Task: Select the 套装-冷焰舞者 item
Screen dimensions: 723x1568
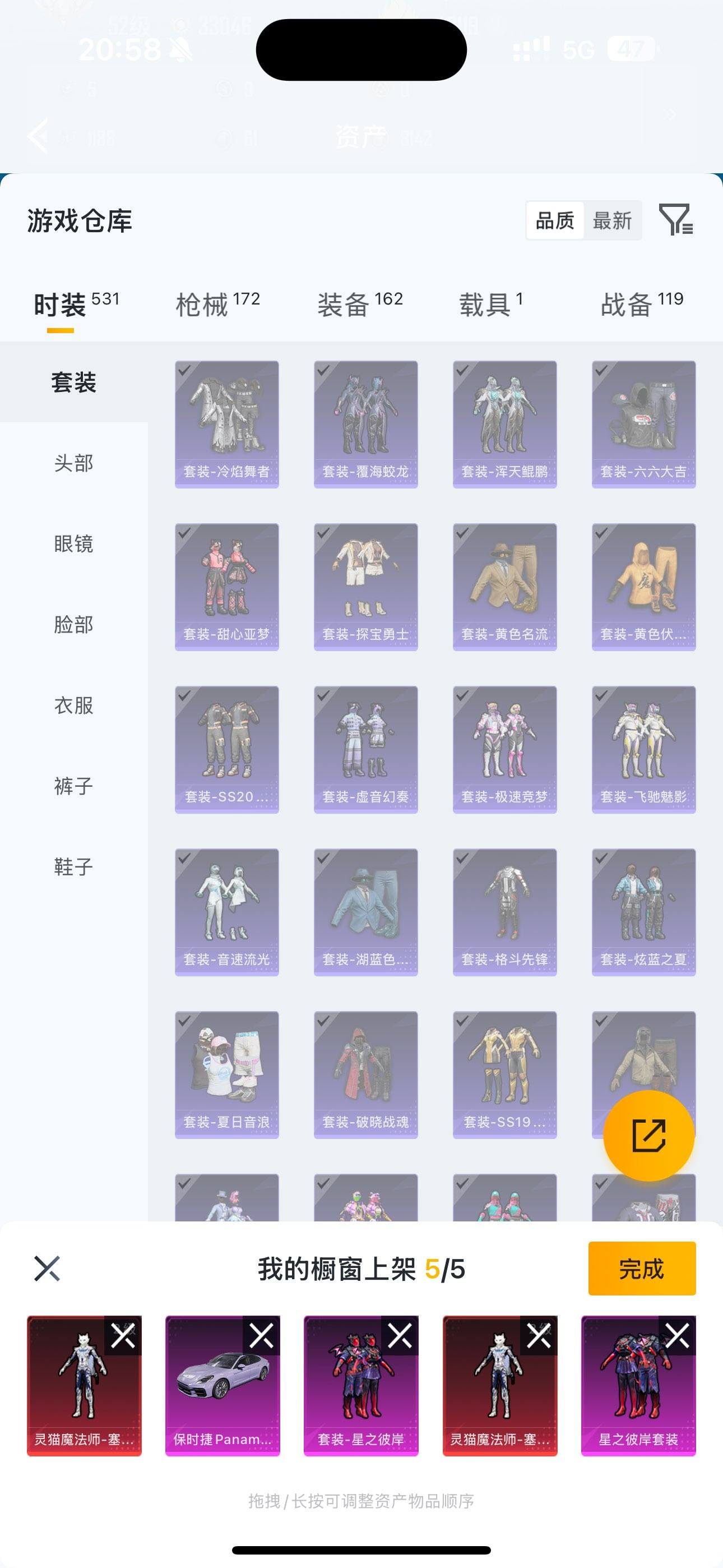Action: [x=227, y=425]
